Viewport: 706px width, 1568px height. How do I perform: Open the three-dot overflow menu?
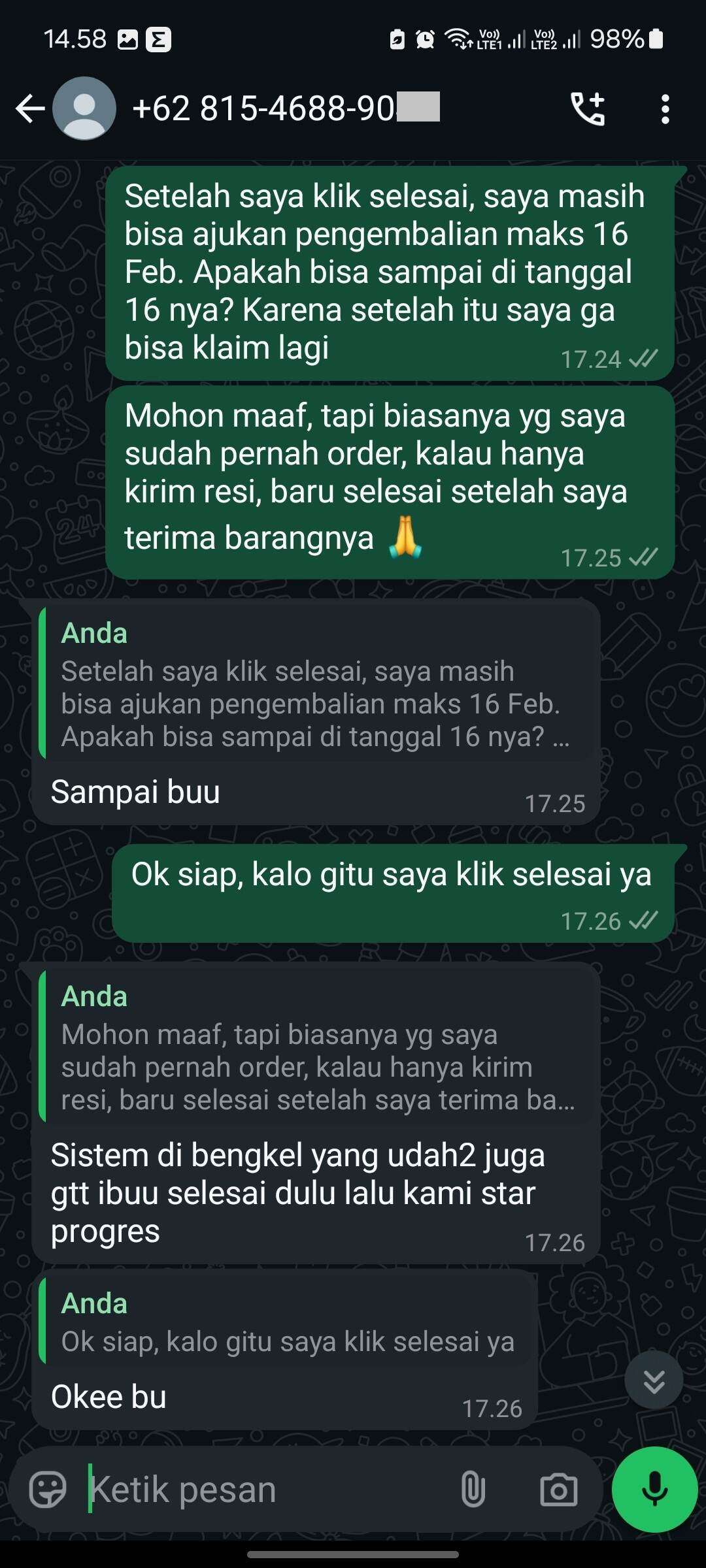(x=665, y=108)
